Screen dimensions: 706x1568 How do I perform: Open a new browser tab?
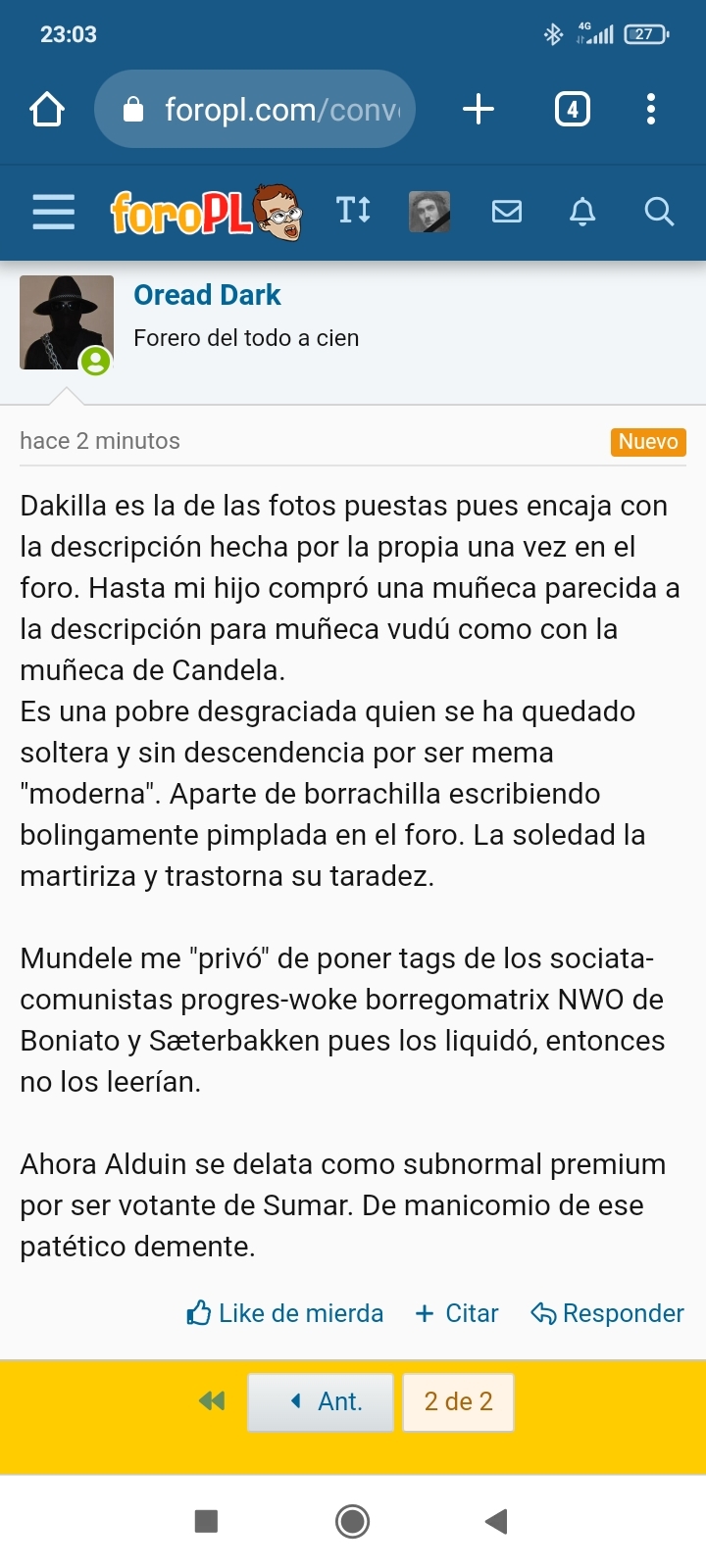click(478, 109)
